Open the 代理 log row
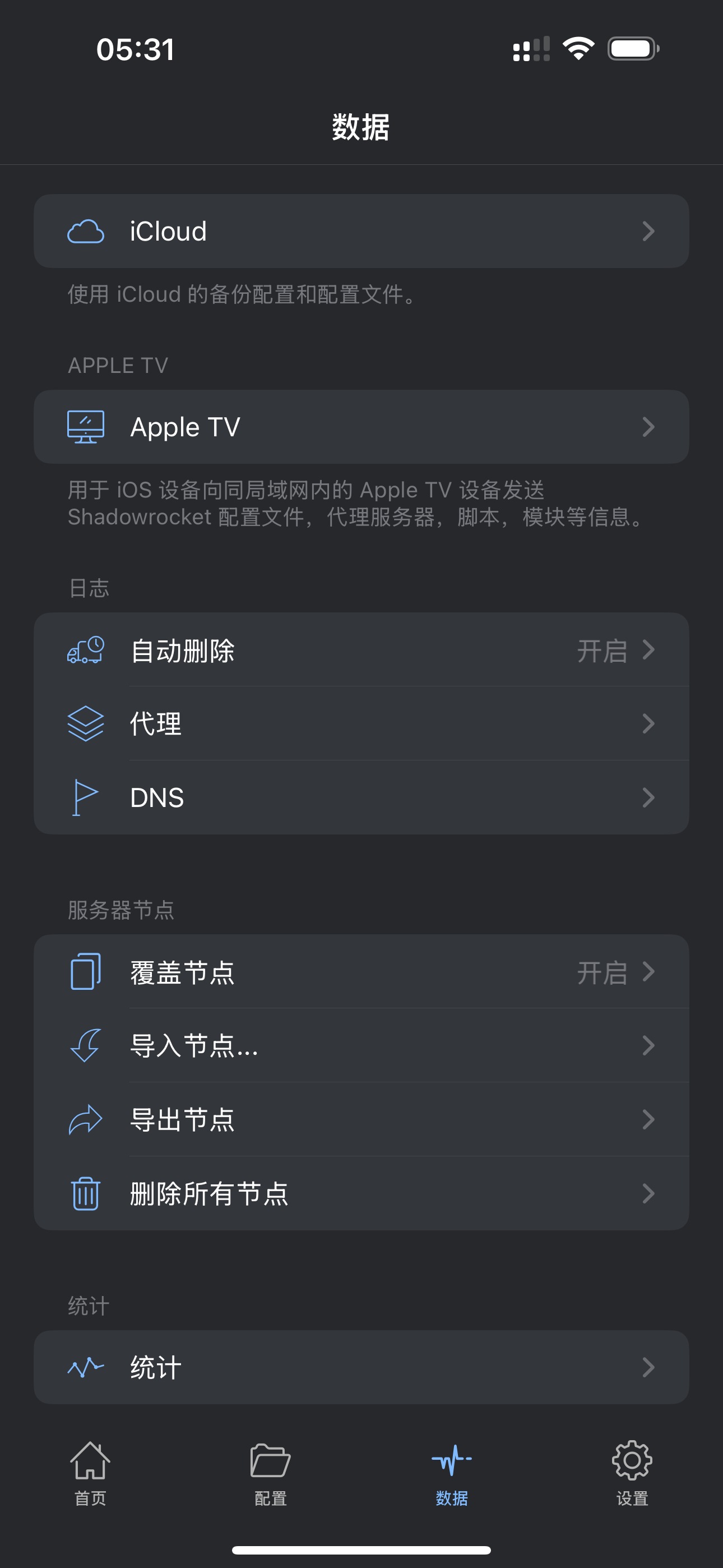The height and width of the screenshot is (1568, 723). [x=361, y=724]
